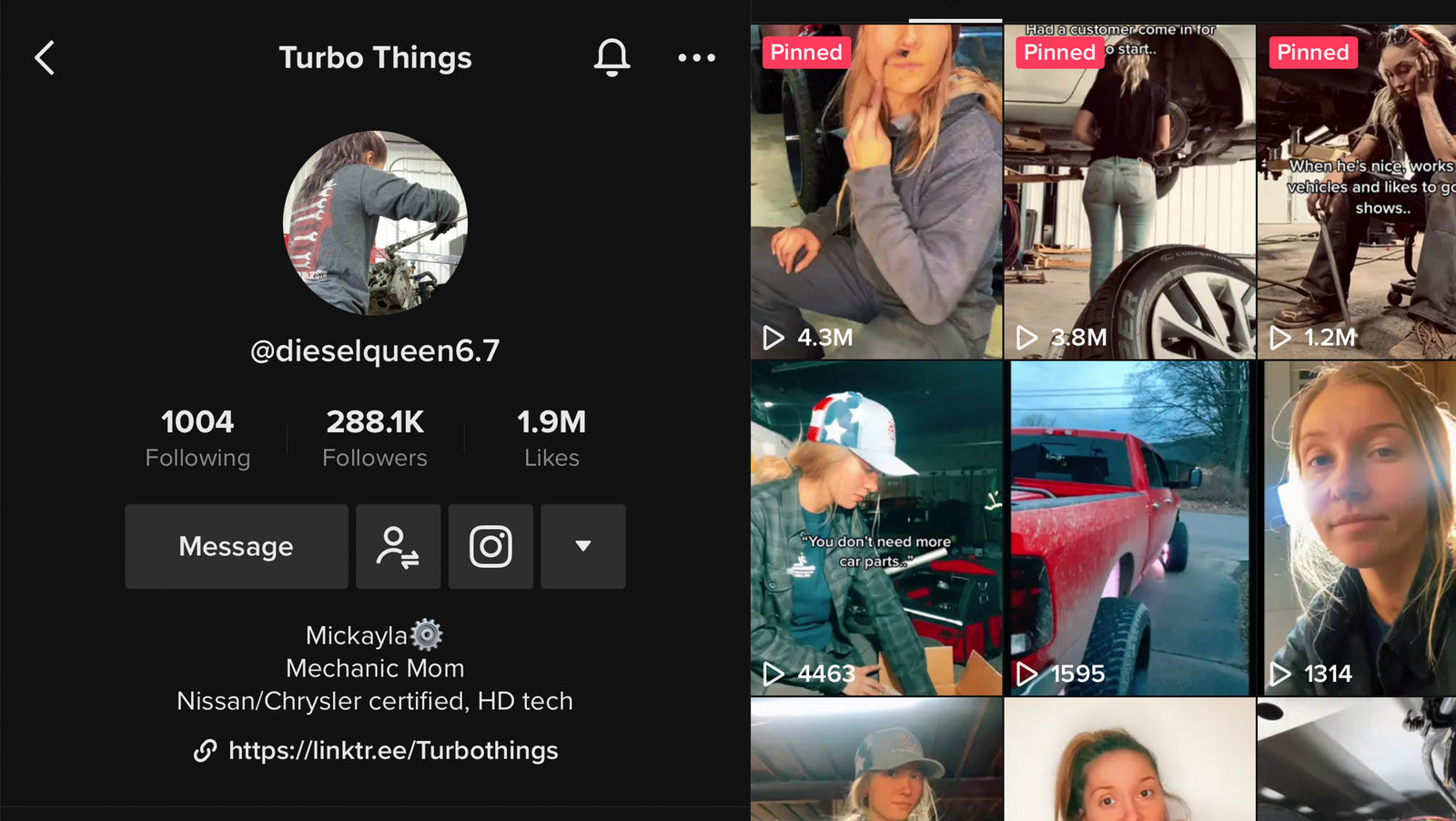This screenshot has height=821, width=1456.
Task: Play the pinned video with 1.2M views
Action: point(1358,191)
